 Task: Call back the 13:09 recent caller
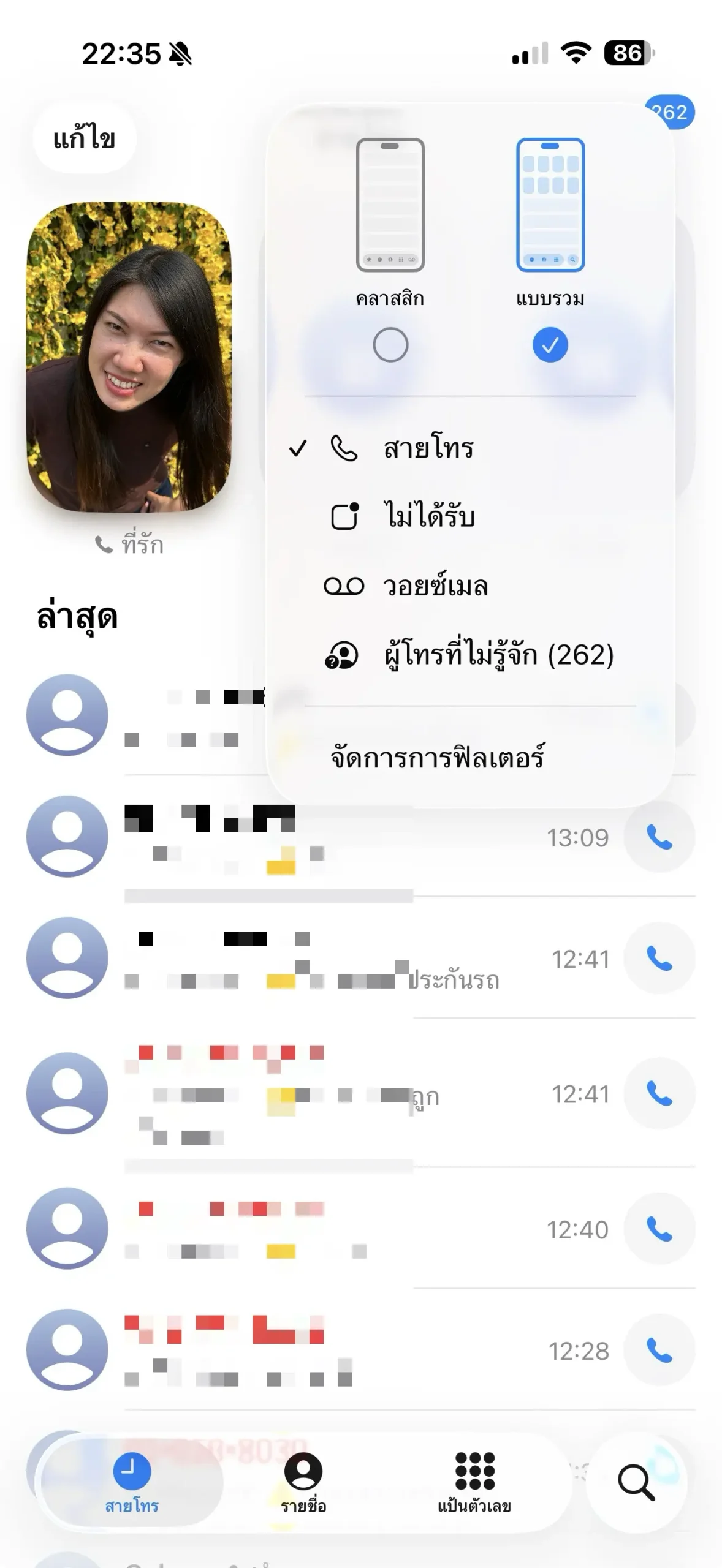[659, 837]
